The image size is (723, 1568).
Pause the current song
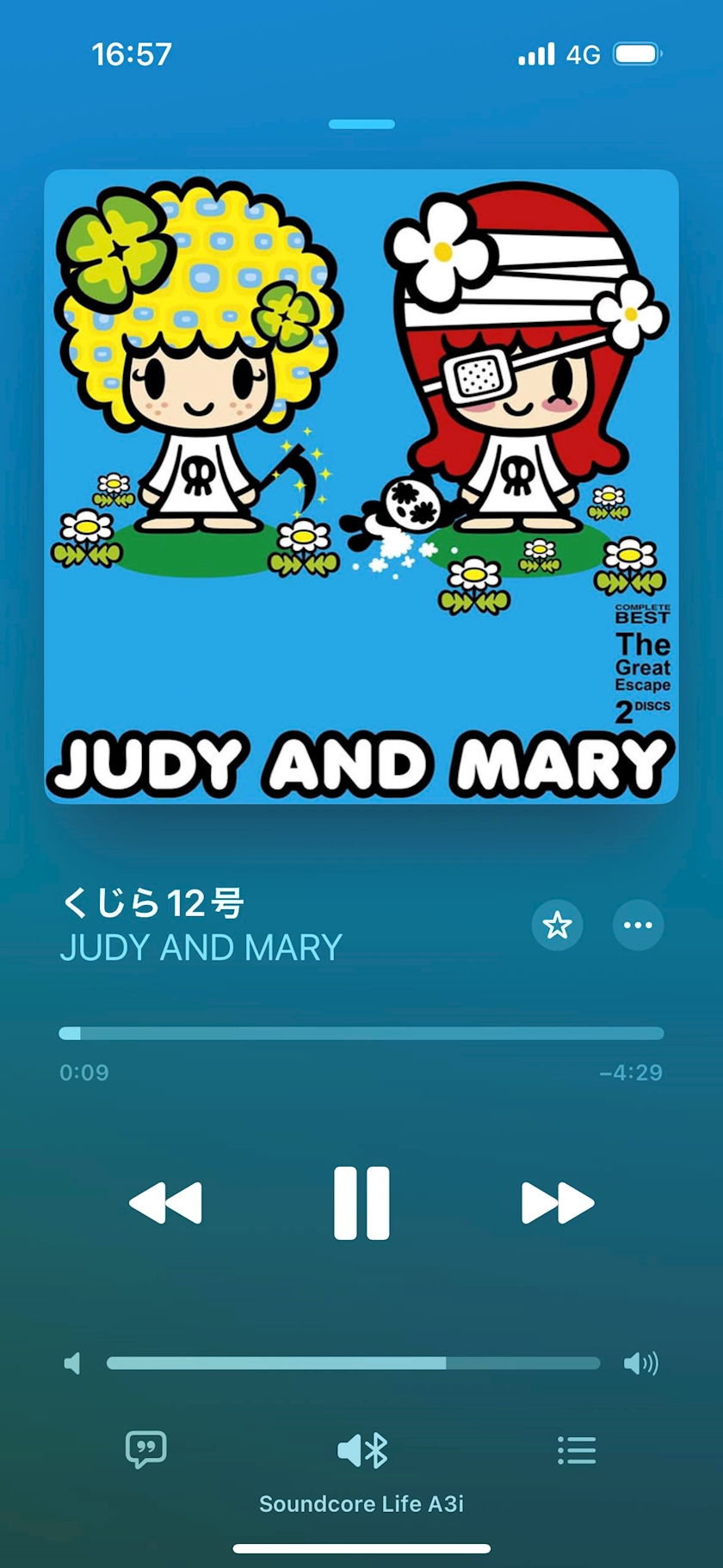[361, 1203]
